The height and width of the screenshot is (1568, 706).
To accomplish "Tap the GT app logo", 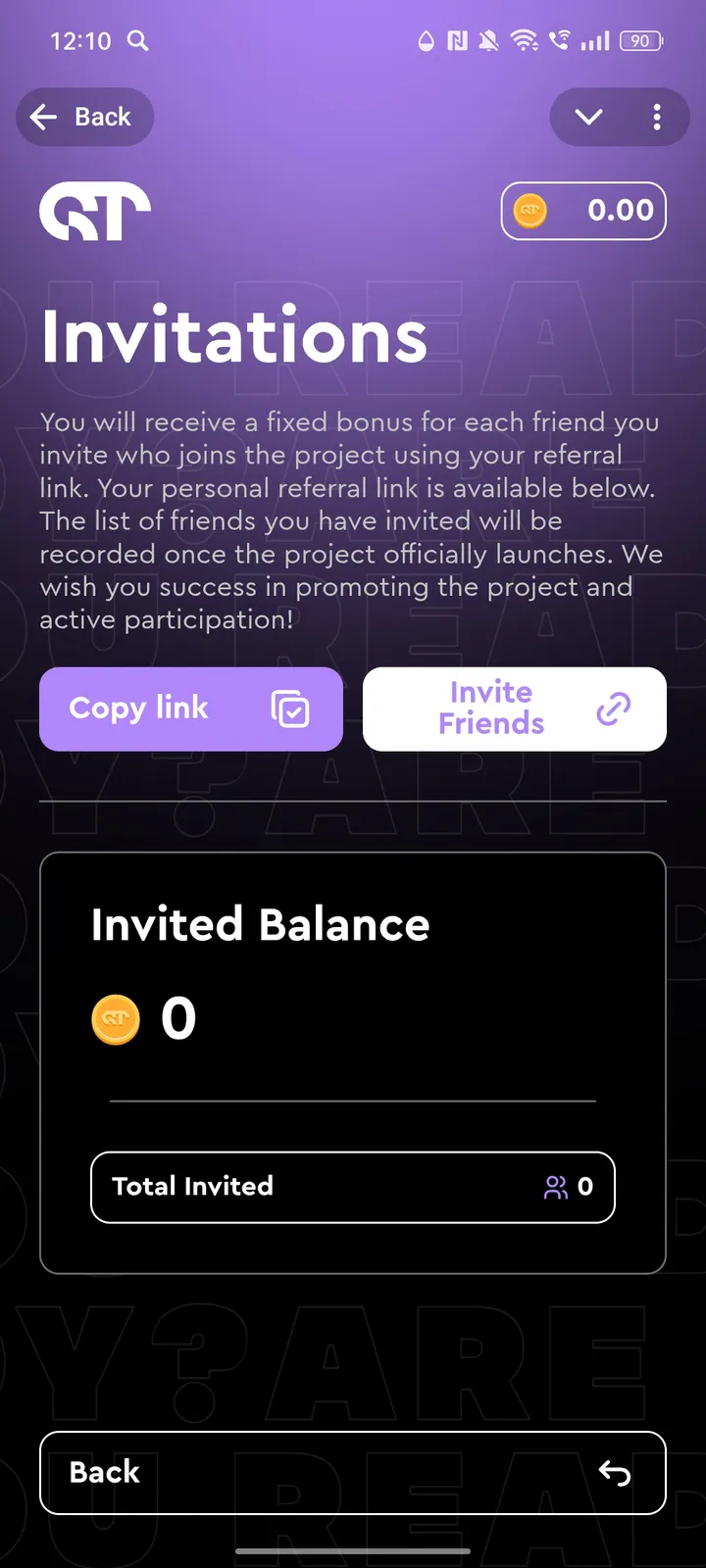I will coord(94,209).
